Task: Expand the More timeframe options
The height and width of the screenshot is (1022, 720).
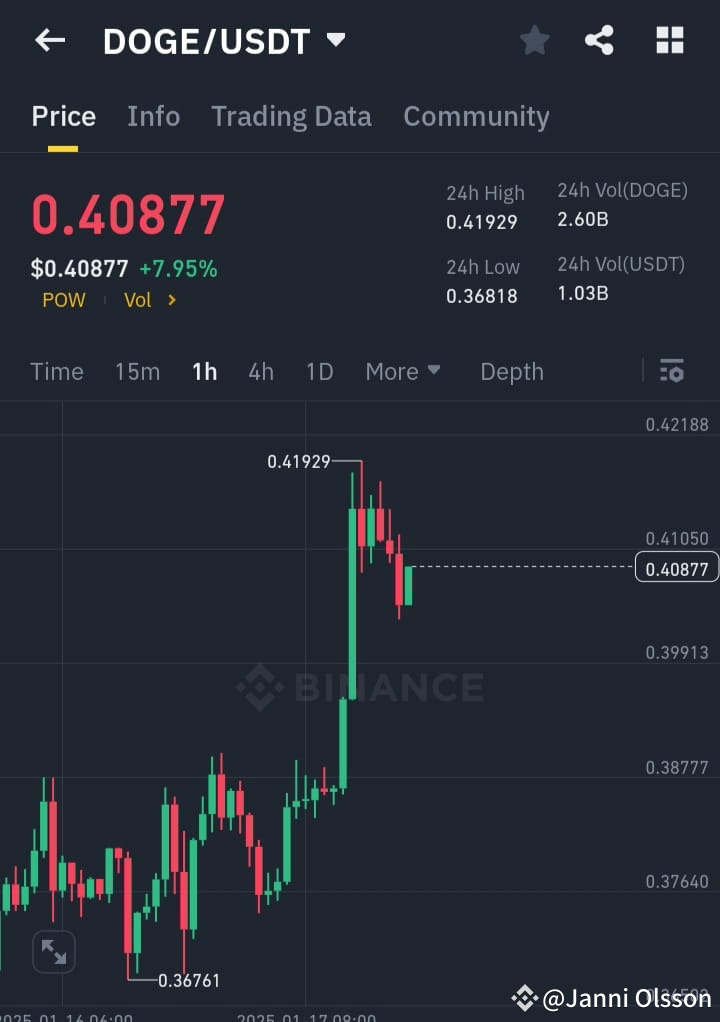Action: [403, 371]
